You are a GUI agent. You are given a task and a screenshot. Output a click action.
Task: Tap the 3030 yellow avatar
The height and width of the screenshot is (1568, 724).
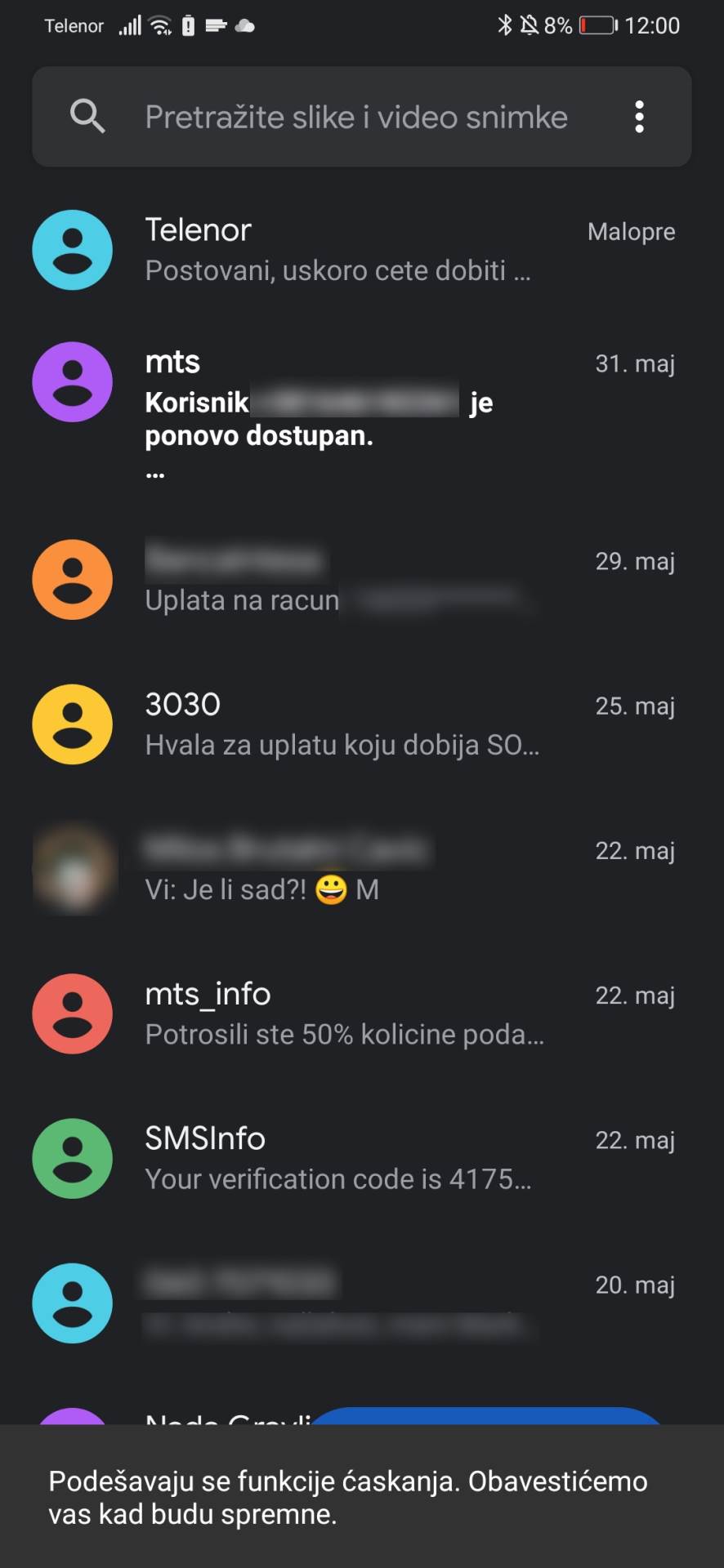pyautogui.click(x=72, y=724)
